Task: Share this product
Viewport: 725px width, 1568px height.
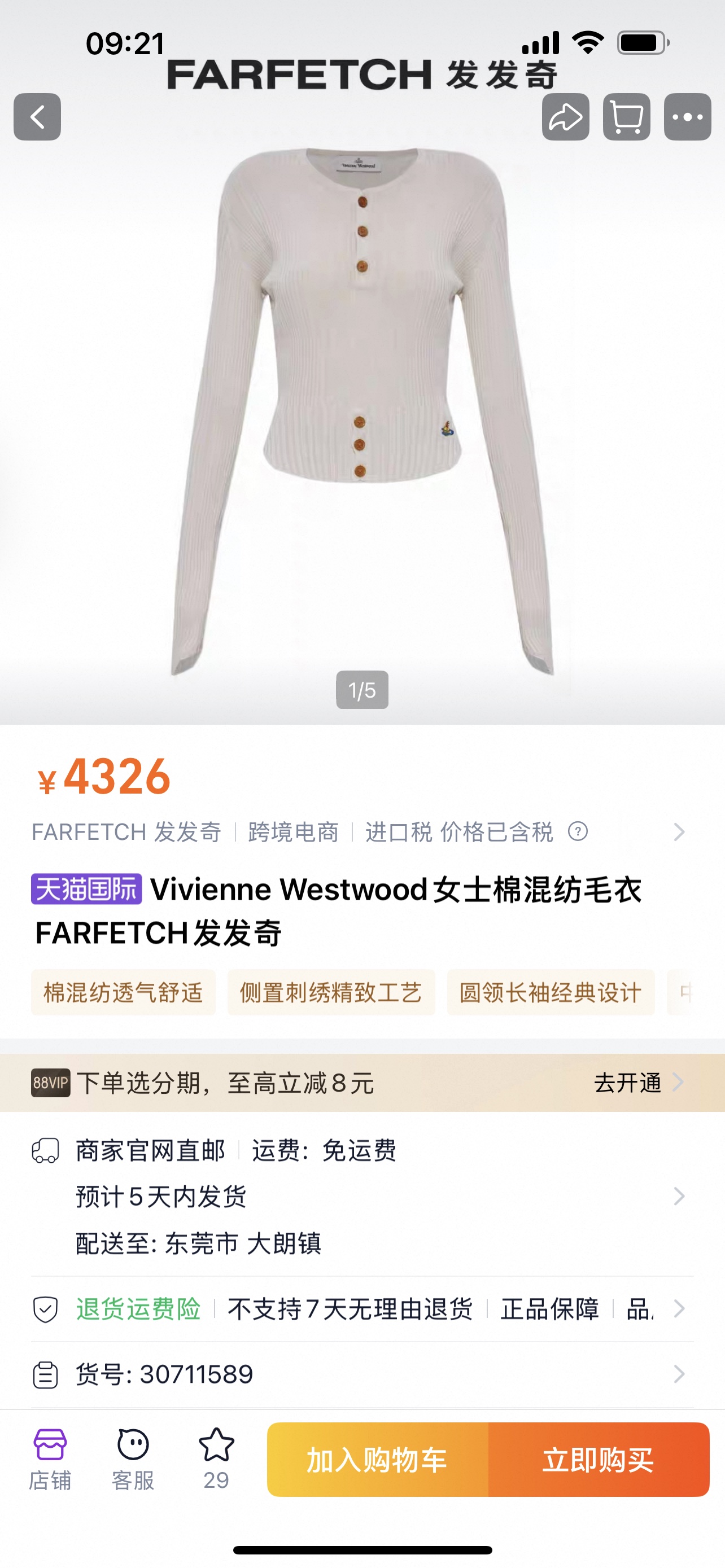Action: point(566,117)
